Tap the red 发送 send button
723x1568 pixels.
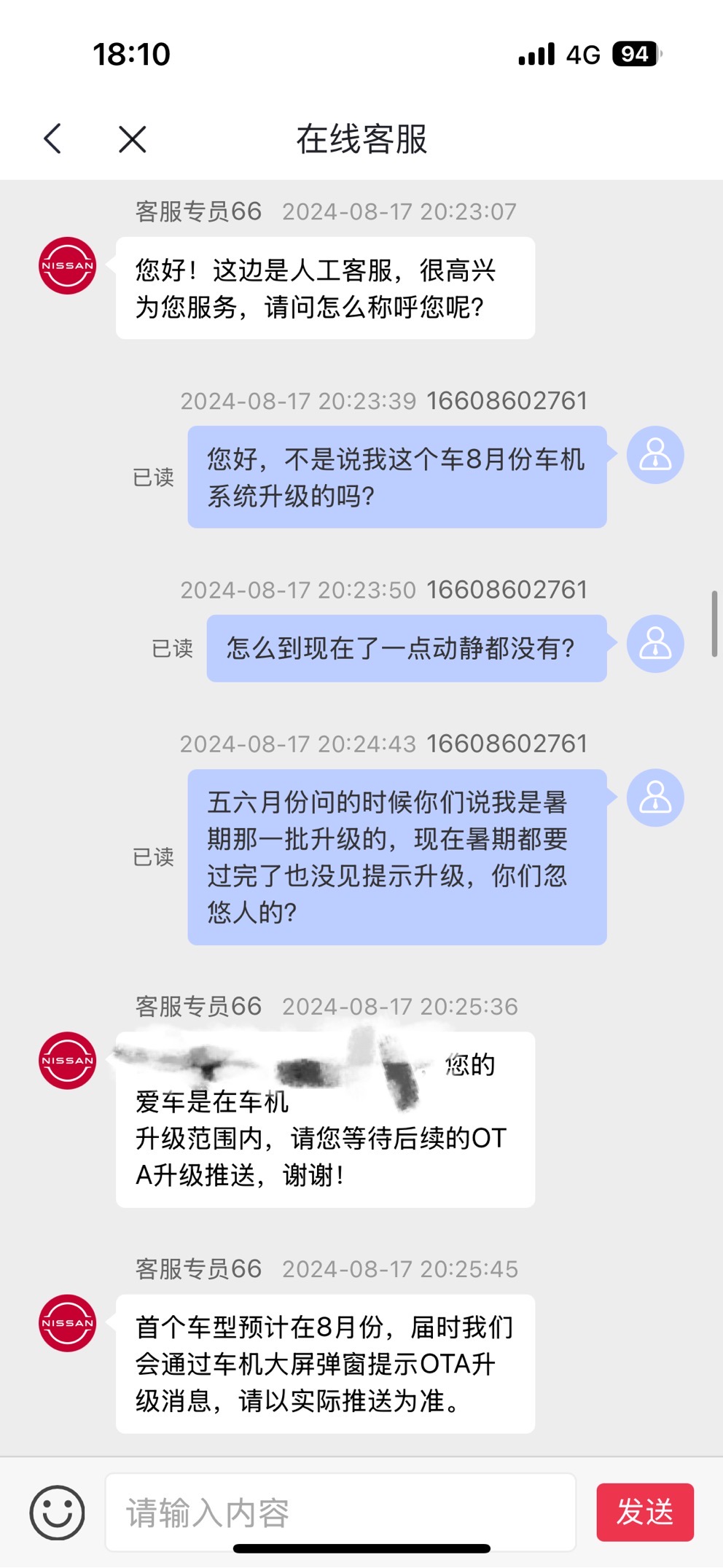point(645,1512)
